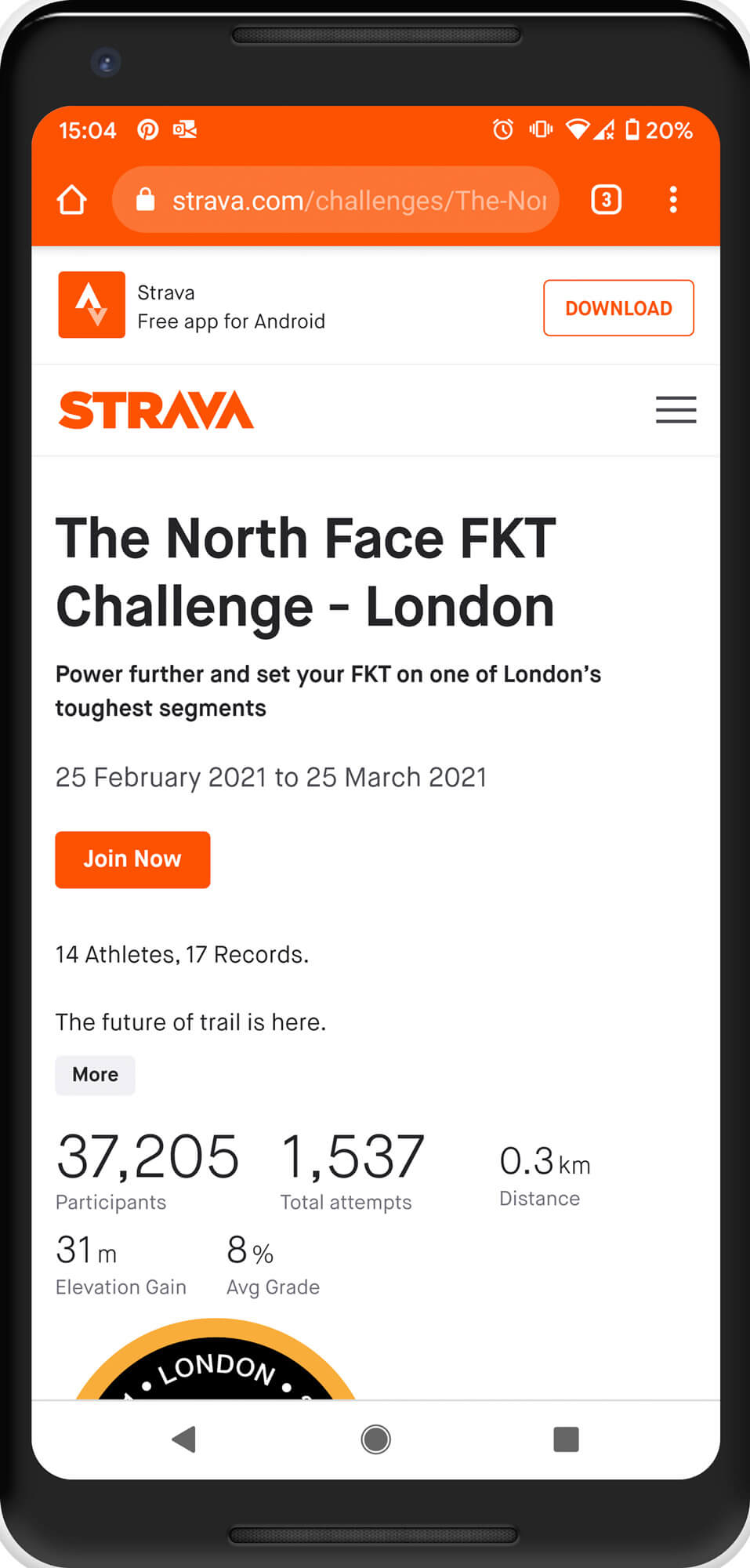This screenshot has width=750, height=1568.
Task: Expand the description with More
Action: 95,1075
